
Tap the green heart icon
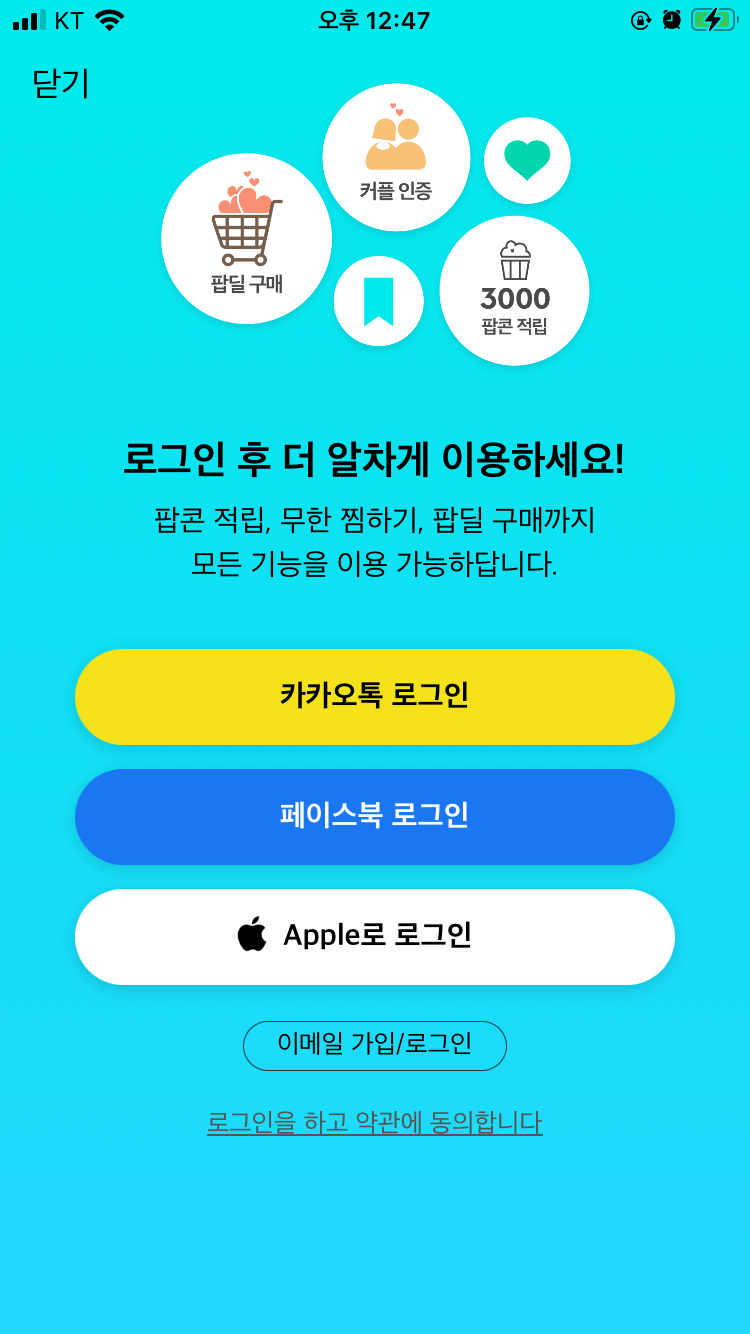pyautogui.click(x=527, y=160)
